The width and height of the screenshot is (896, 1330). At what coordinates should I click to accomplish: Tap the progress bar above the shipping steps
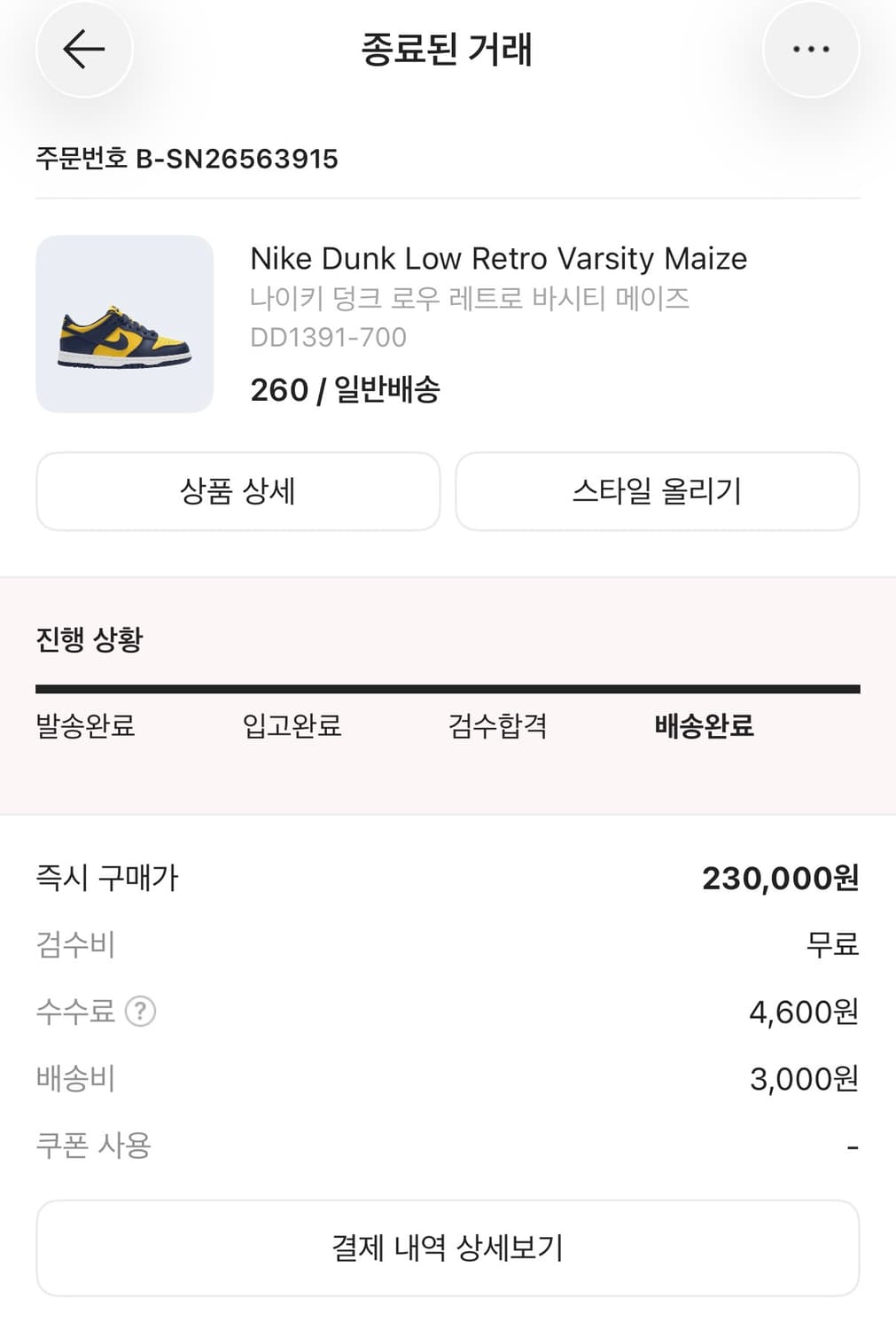coord(448,686)
